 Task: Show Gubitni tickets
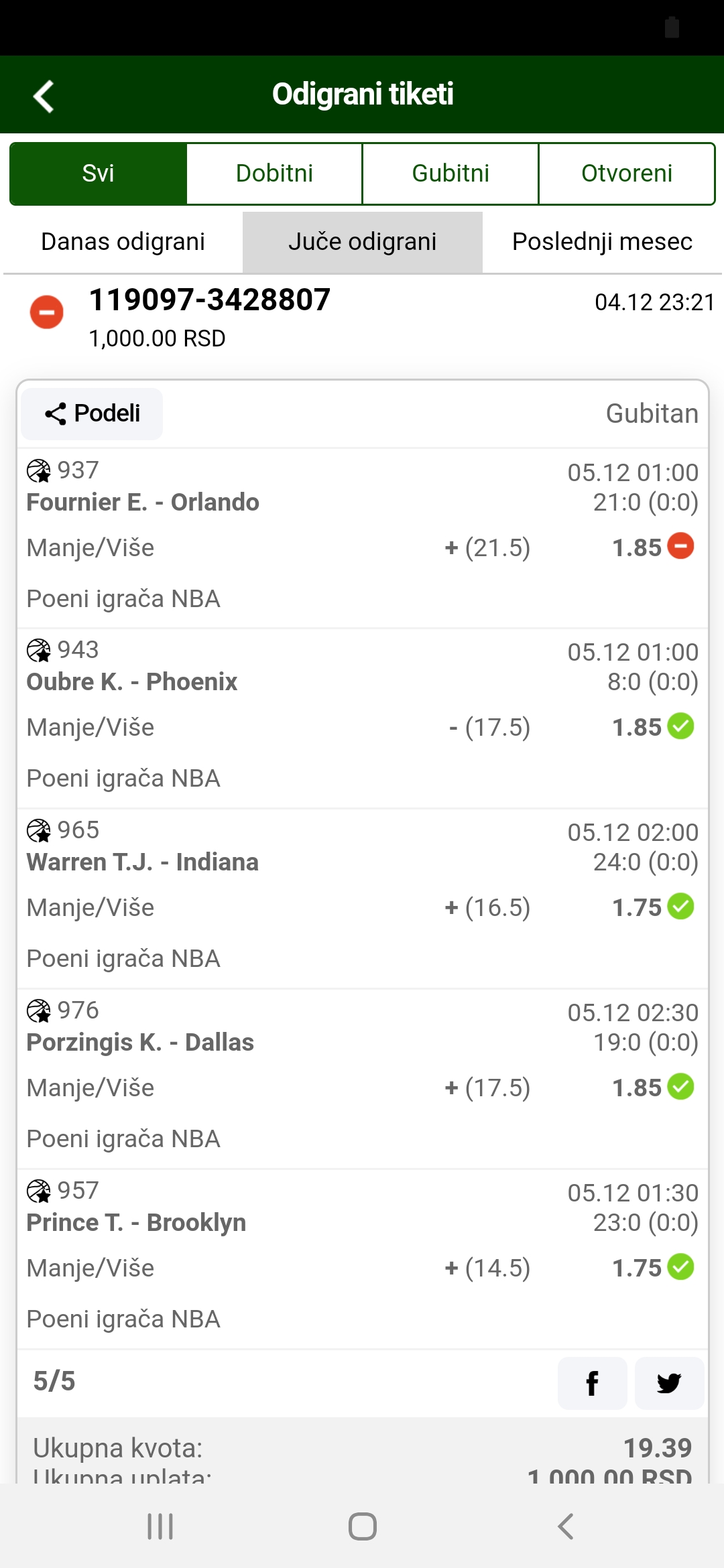[450, 174]
